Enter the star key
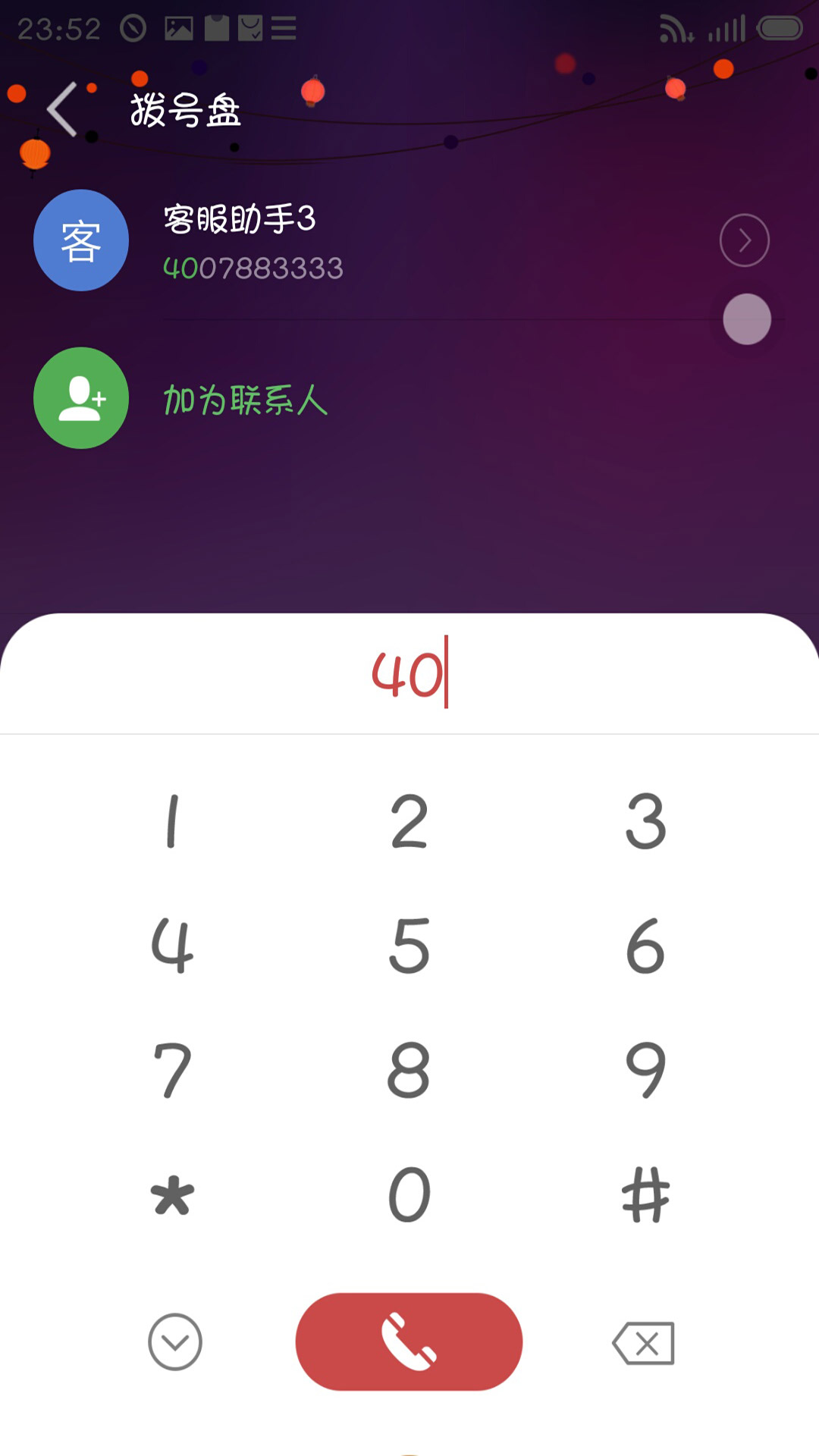This screenshot has width=819, height=1456. (x=172, y=1195)
